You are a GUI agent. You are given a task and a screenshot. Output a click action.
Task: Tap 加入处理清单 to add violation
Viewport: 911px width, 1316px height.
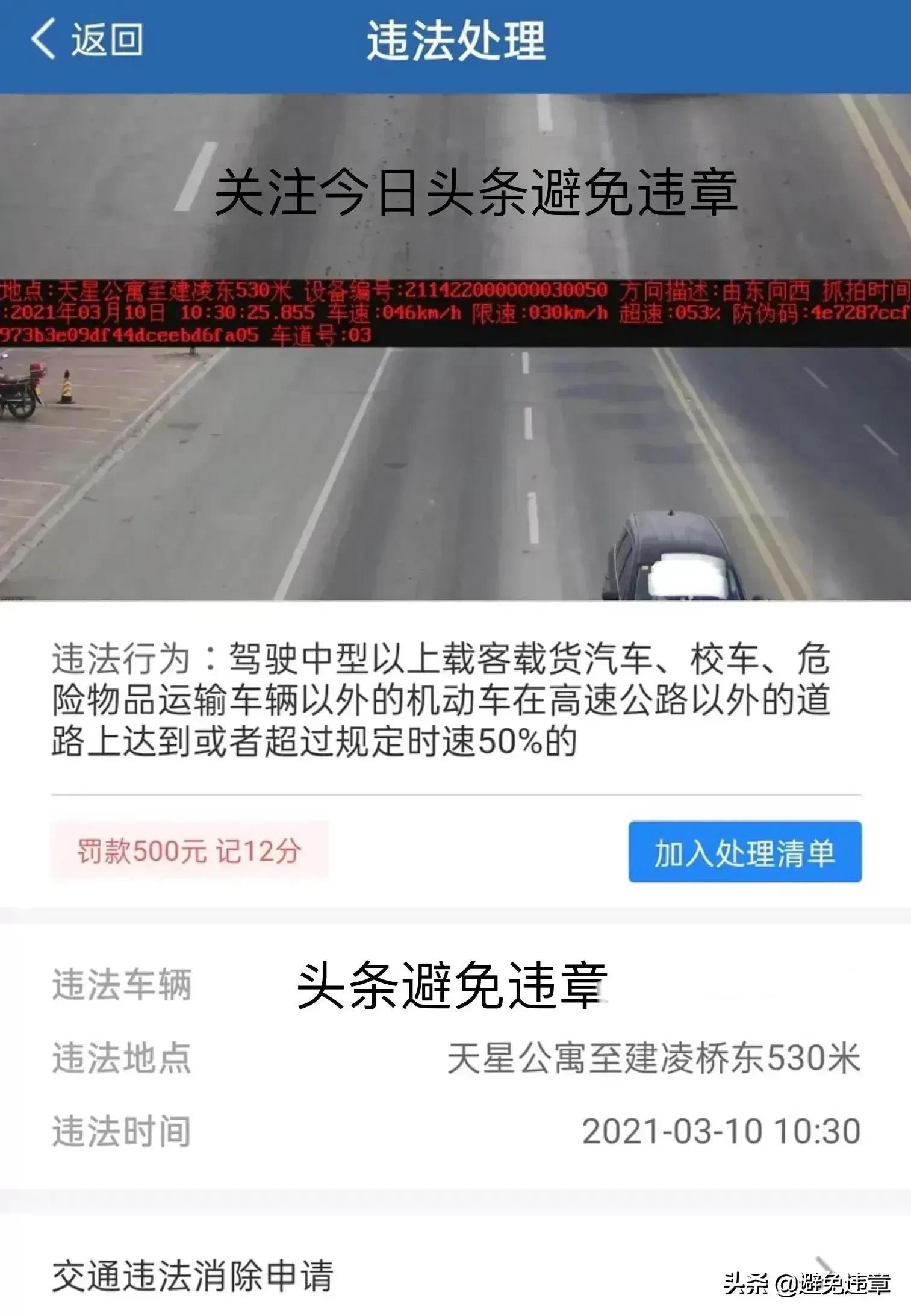[x=745, y=852]
